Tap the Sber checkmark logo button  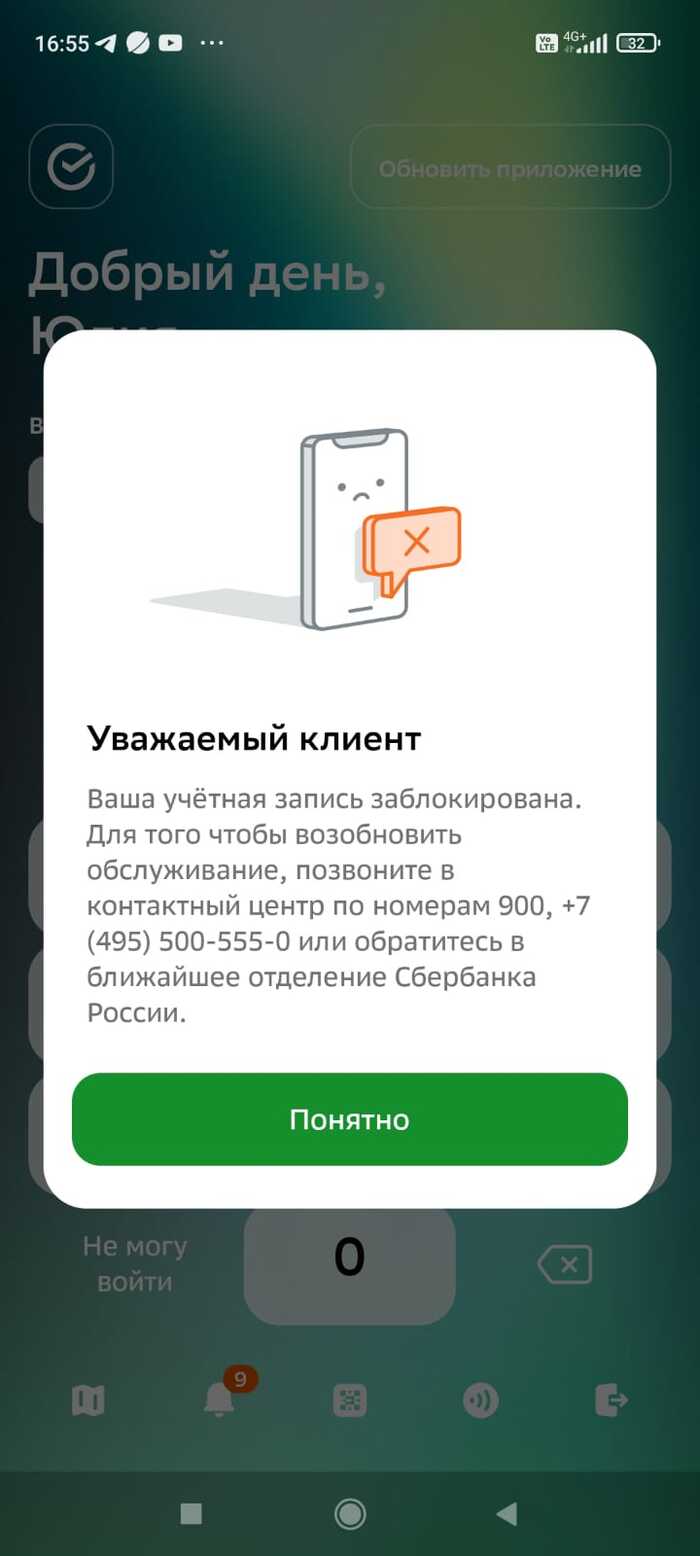(x=71, y=167)
